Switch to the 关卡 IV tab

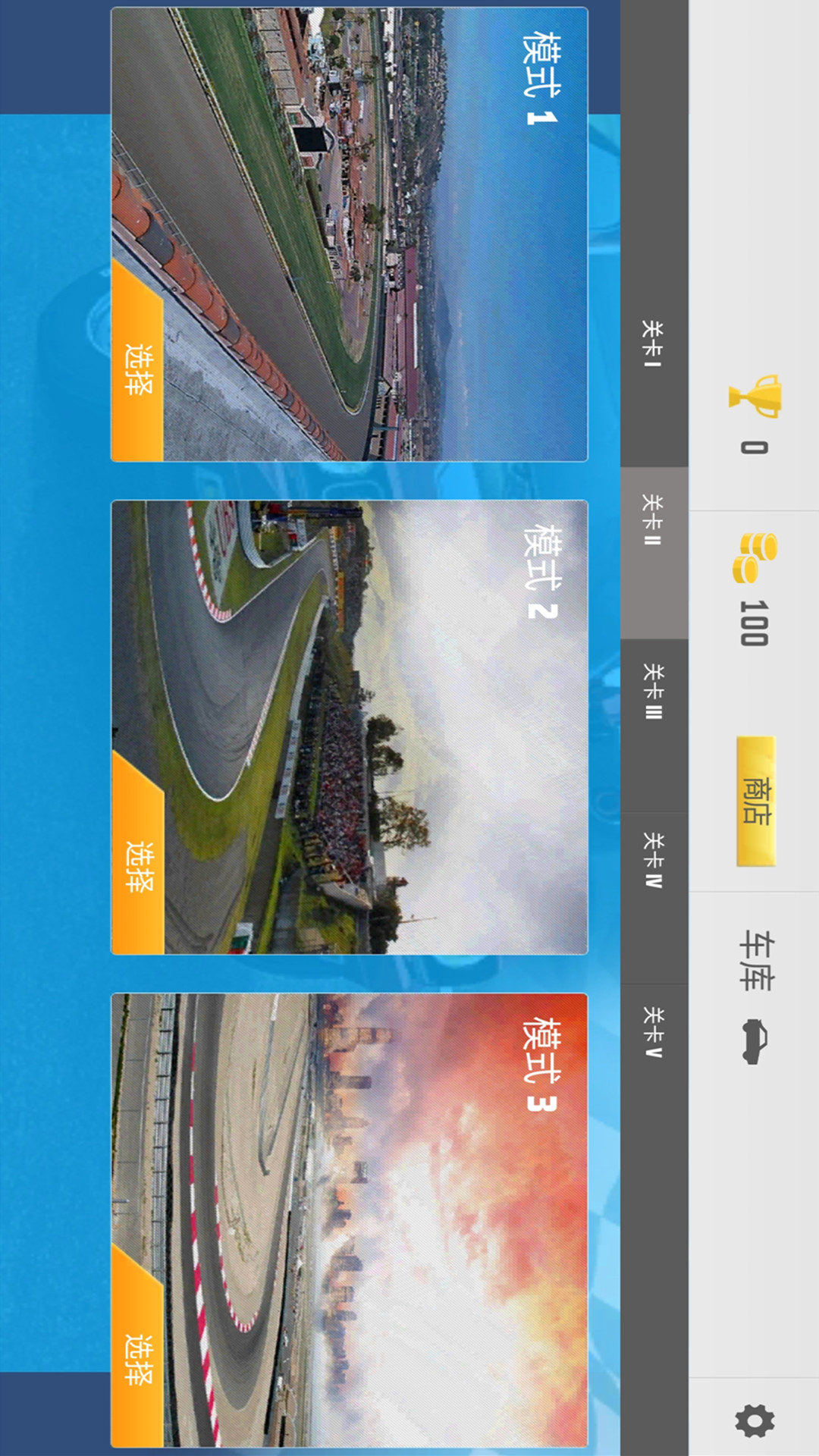pyautogui.click(x=654, y=861)
